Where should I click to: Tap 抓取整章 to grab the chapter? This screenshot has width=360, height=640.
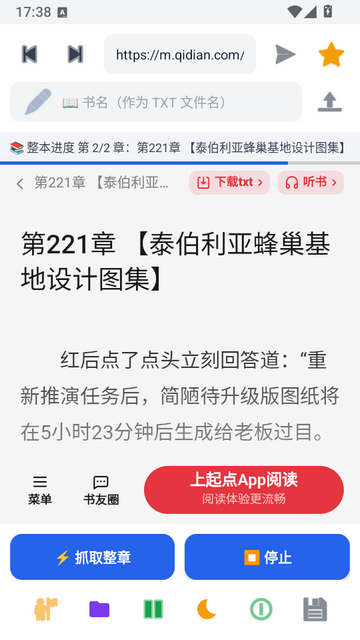(92, 557)
